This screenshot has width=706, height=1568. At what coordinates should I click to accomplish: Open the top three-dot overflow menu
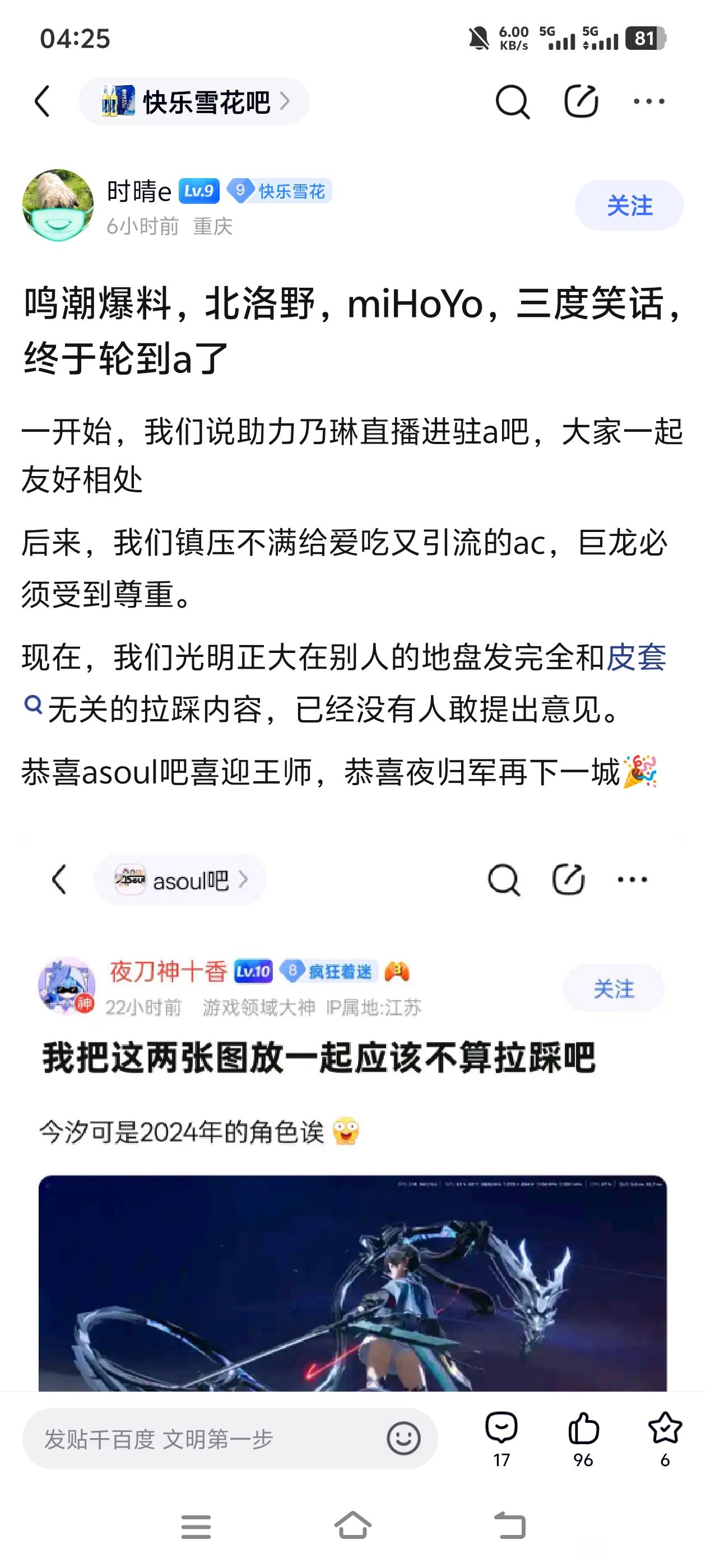(649, 102)
